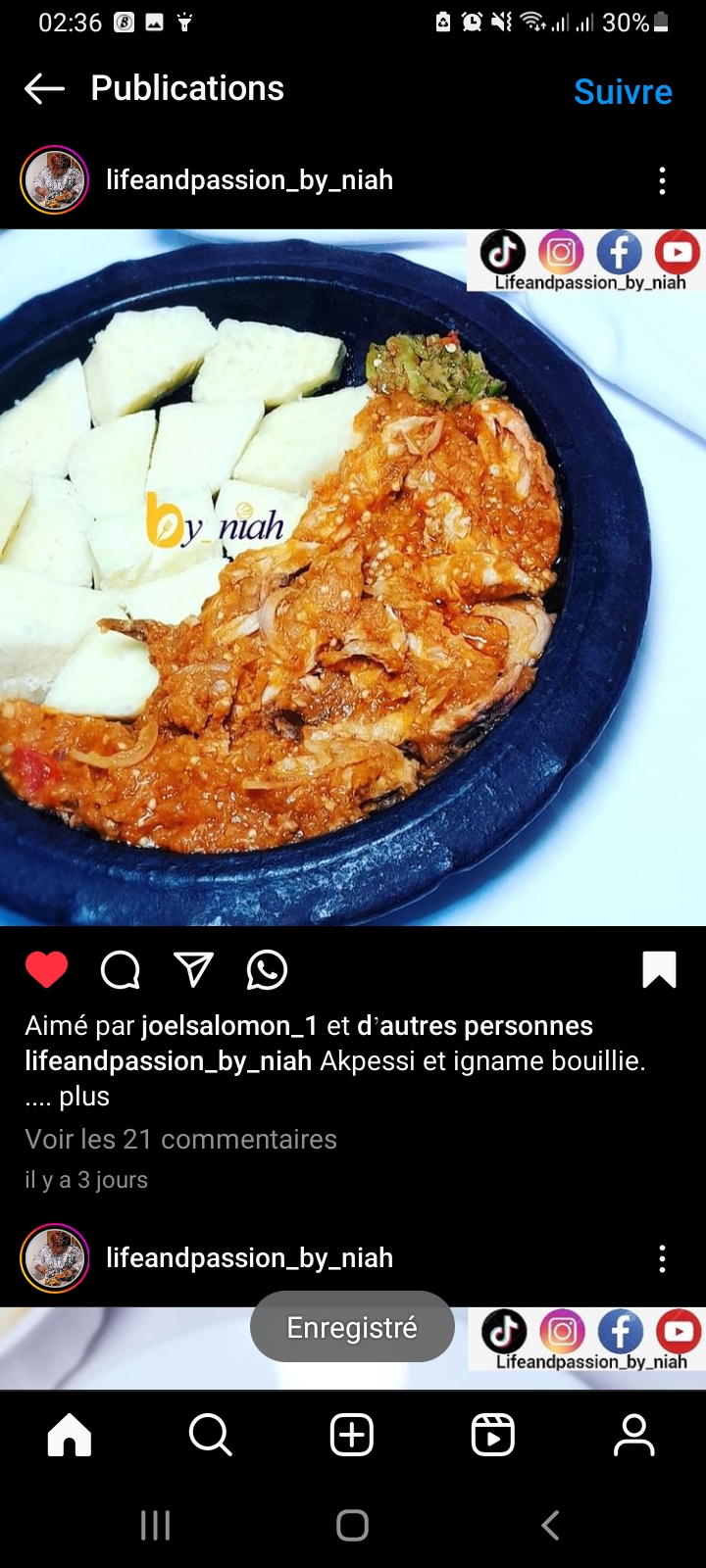This screenshot has width=706, height=1568.
Task: Switch to the Reels tab
Action: coord(493,1436)
